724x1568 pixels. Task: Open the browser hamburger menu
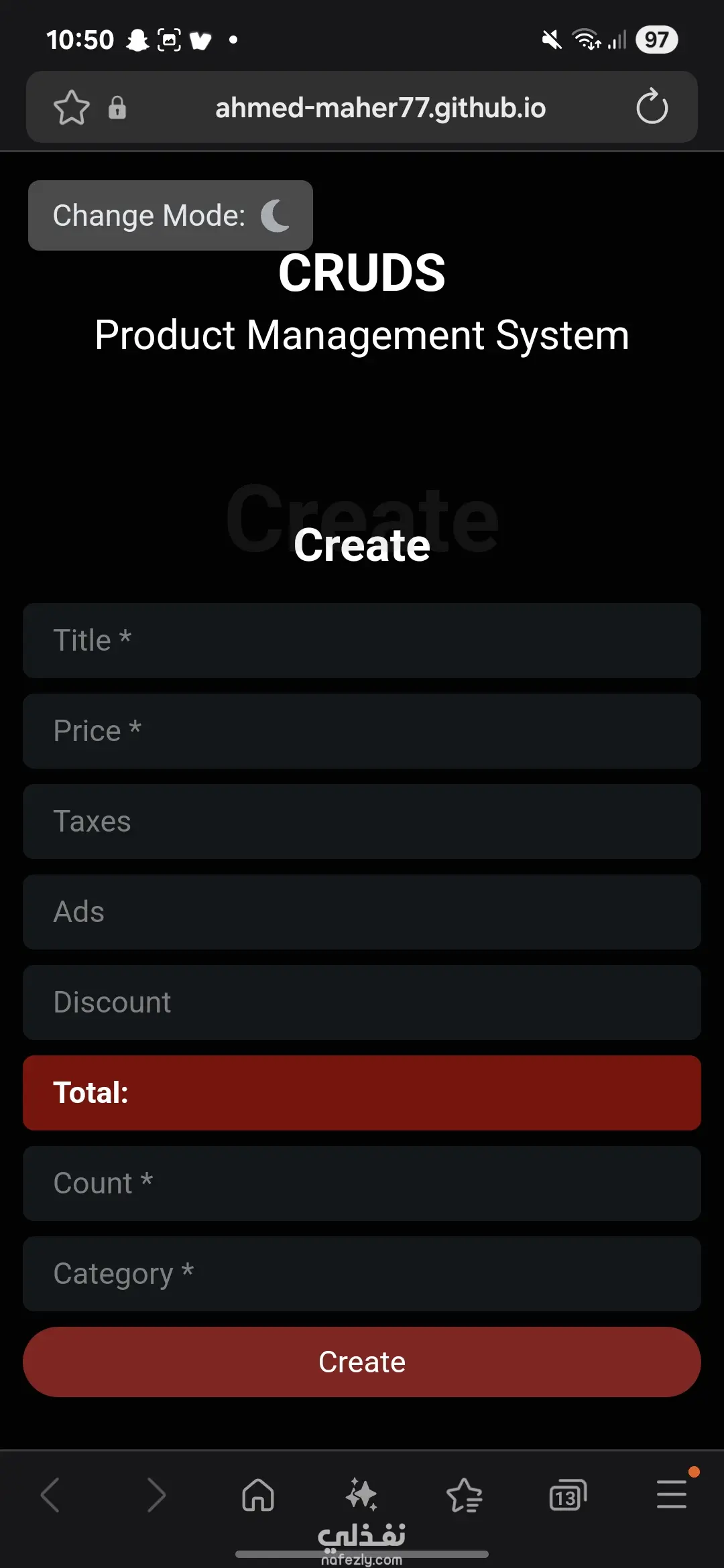(x=671, y=1494)
